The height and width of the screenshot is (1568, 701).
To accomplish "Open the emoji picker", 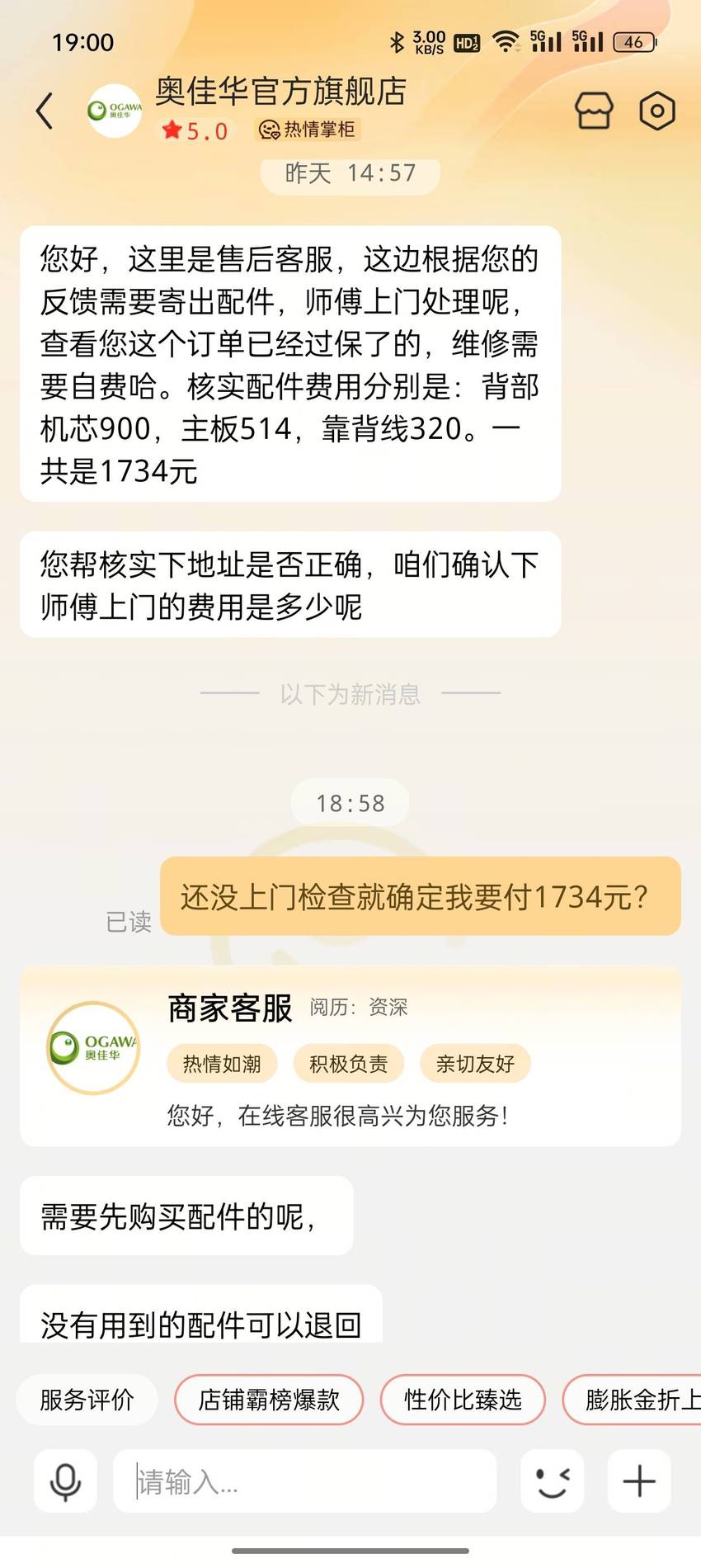I will (x=553, y=1481).
